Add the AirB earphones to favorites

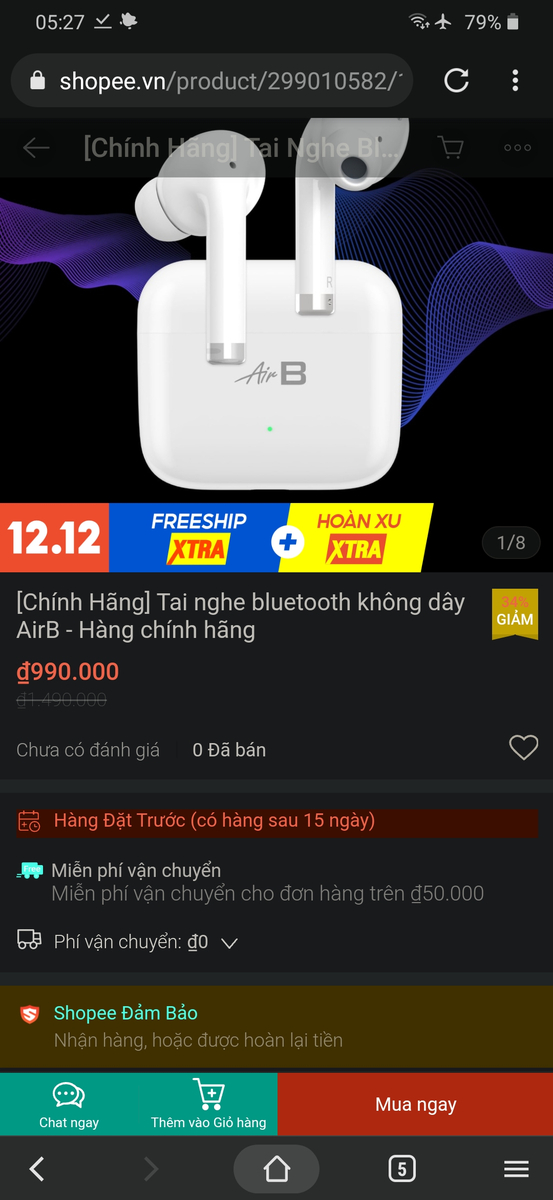(524, 747)
